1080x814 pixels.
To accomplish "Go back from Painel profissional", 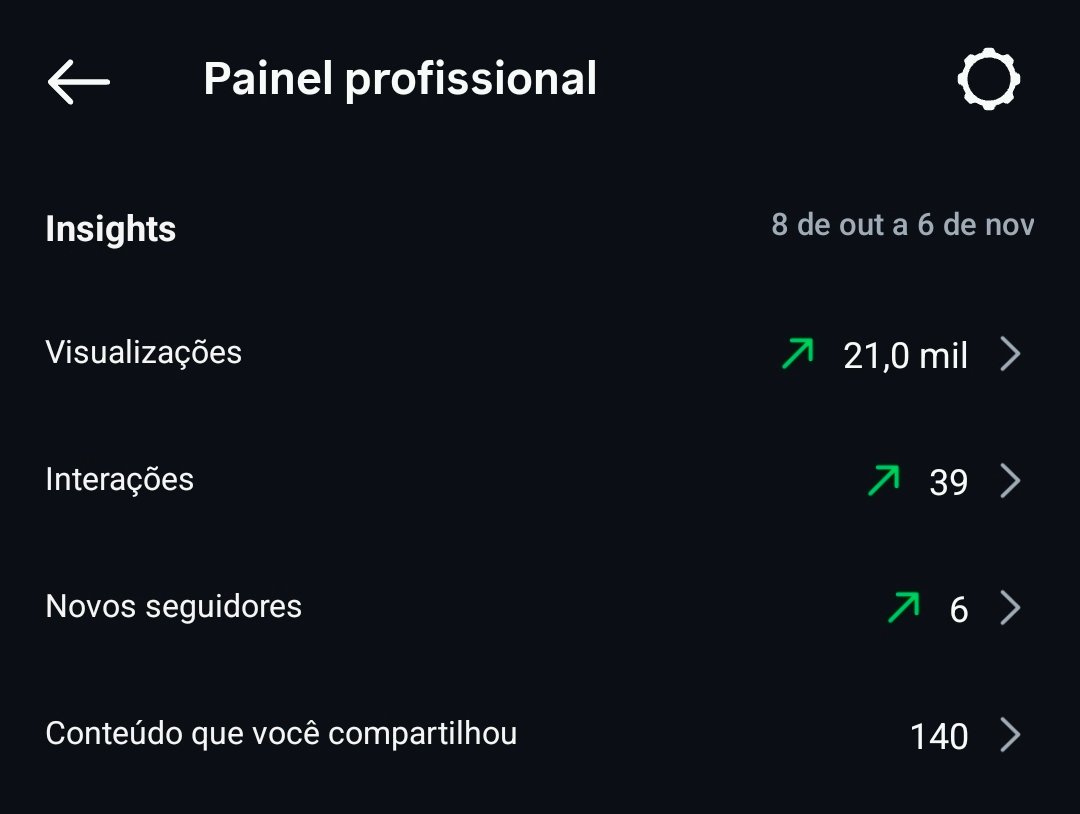I will (78, 81).
